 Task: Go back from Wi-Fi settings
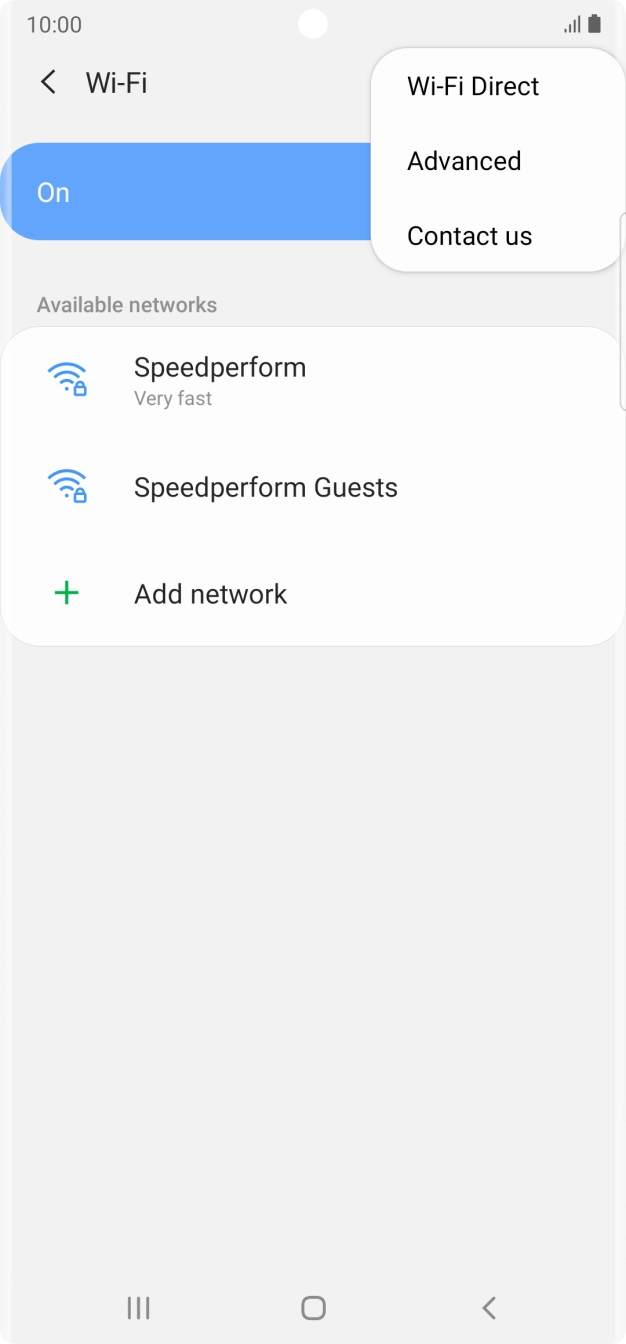point(48,82)
